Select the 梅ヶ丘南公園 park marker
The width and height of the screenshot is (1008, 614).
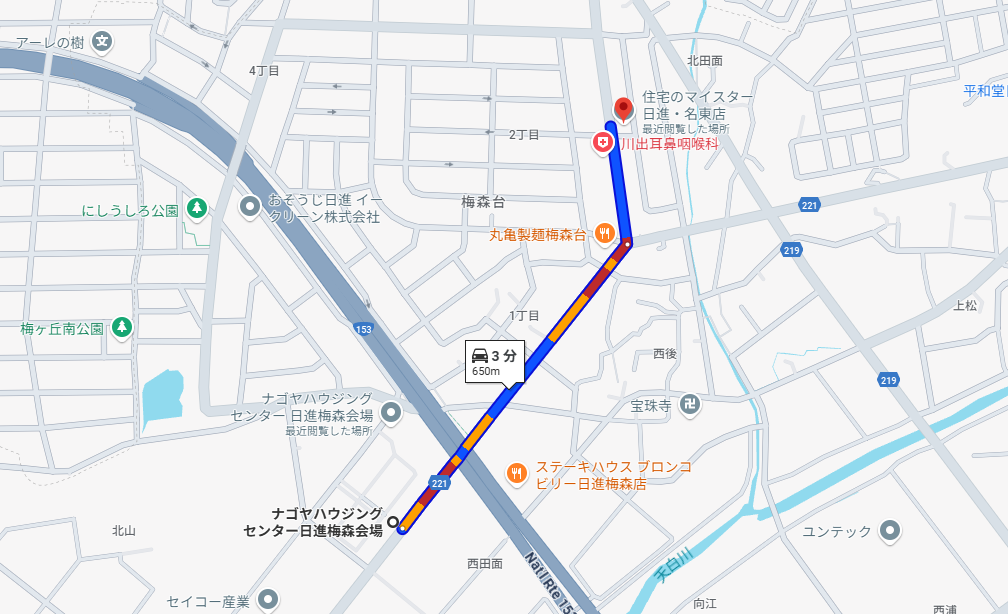coord(122,327)
